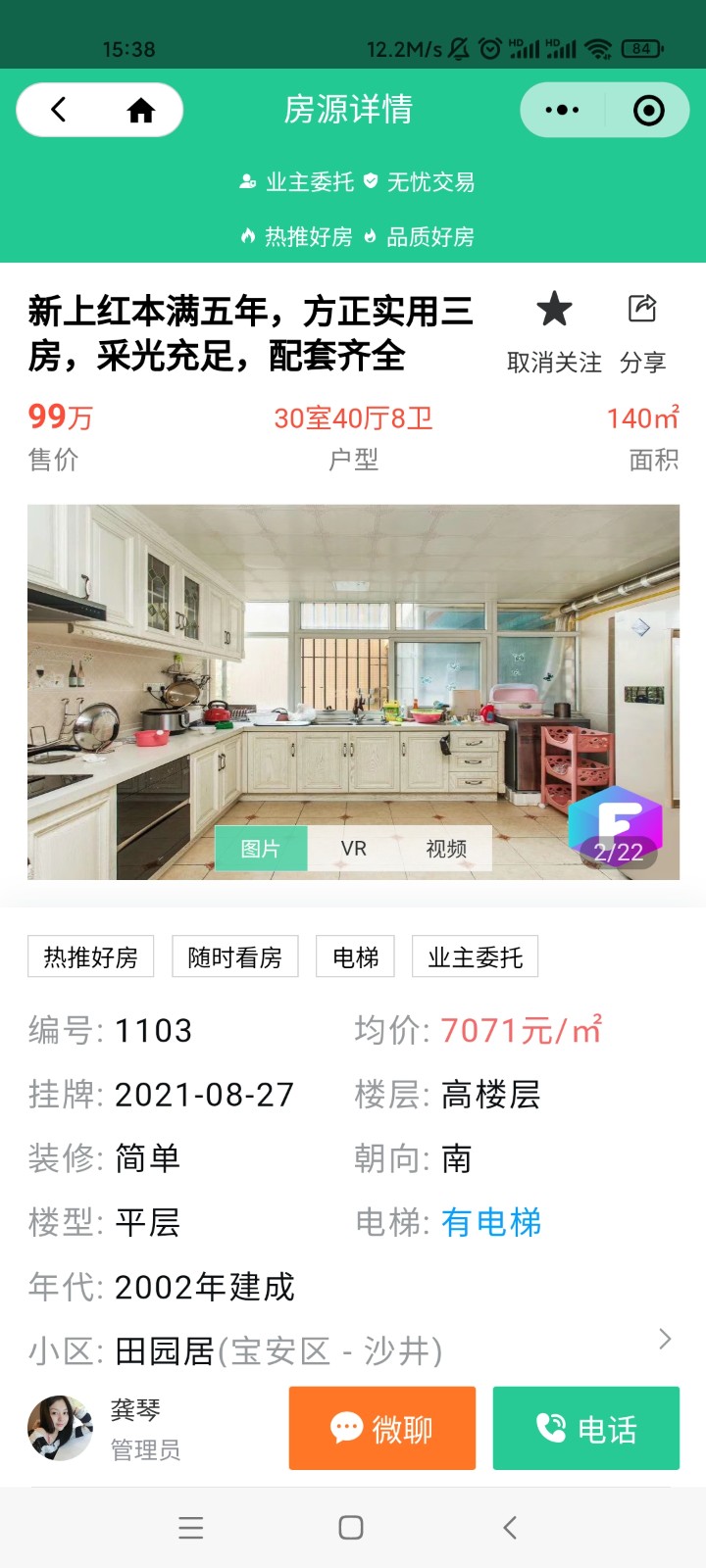Close the mini program with circle icon
This screenshot has height=1568, width=706.
tap(648, 110)
